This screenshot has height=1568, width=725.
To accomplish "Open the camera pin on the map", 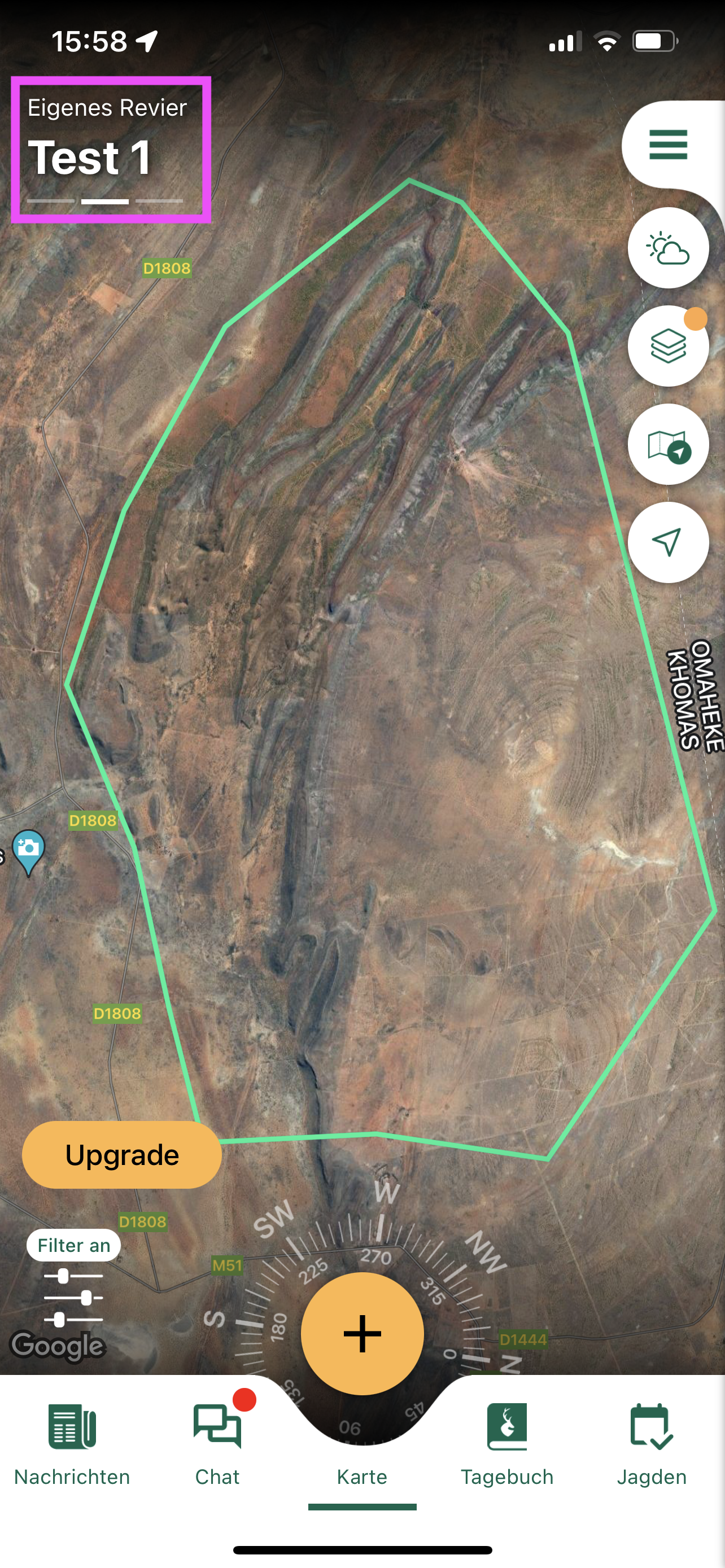I will (x=29, y=849).
